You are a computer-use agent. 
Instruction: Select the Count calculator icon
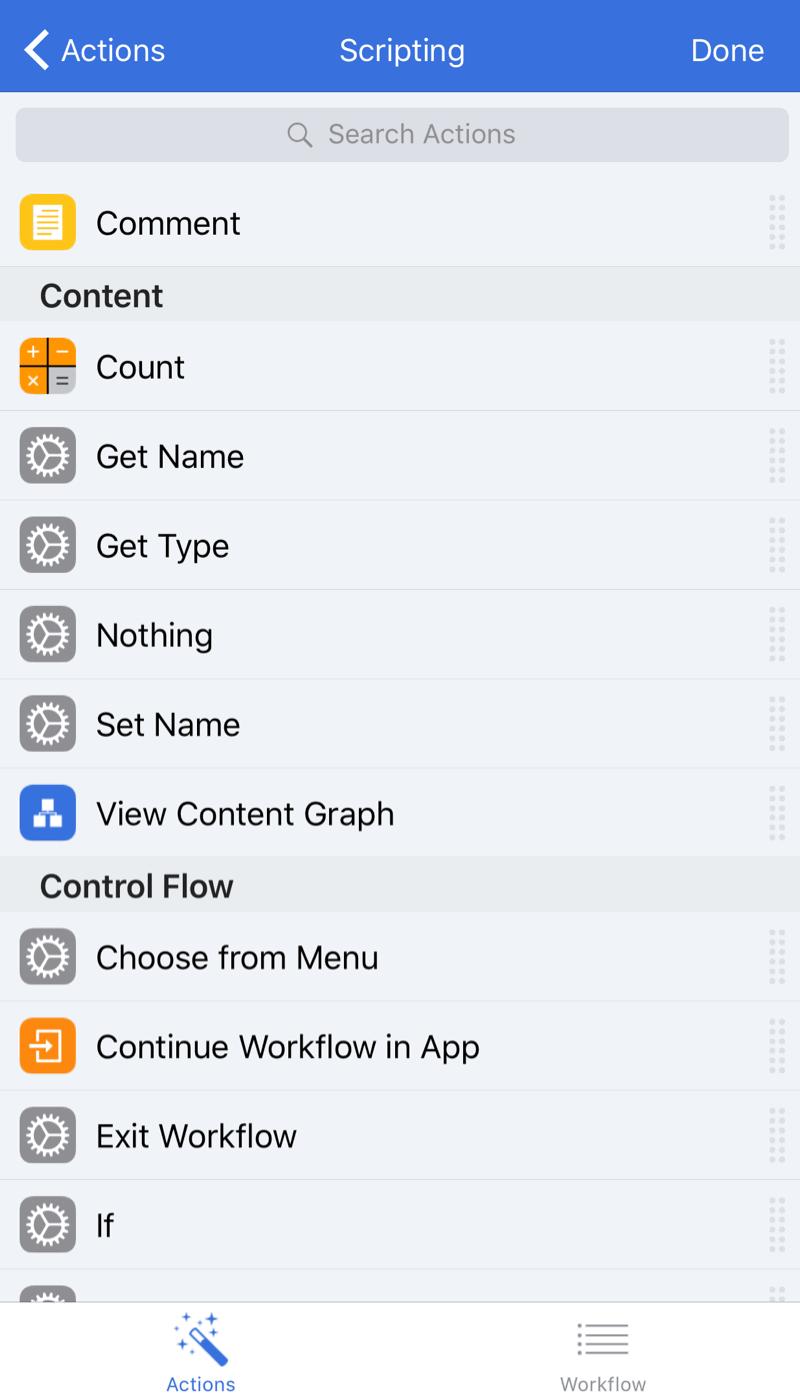[46, 366]
